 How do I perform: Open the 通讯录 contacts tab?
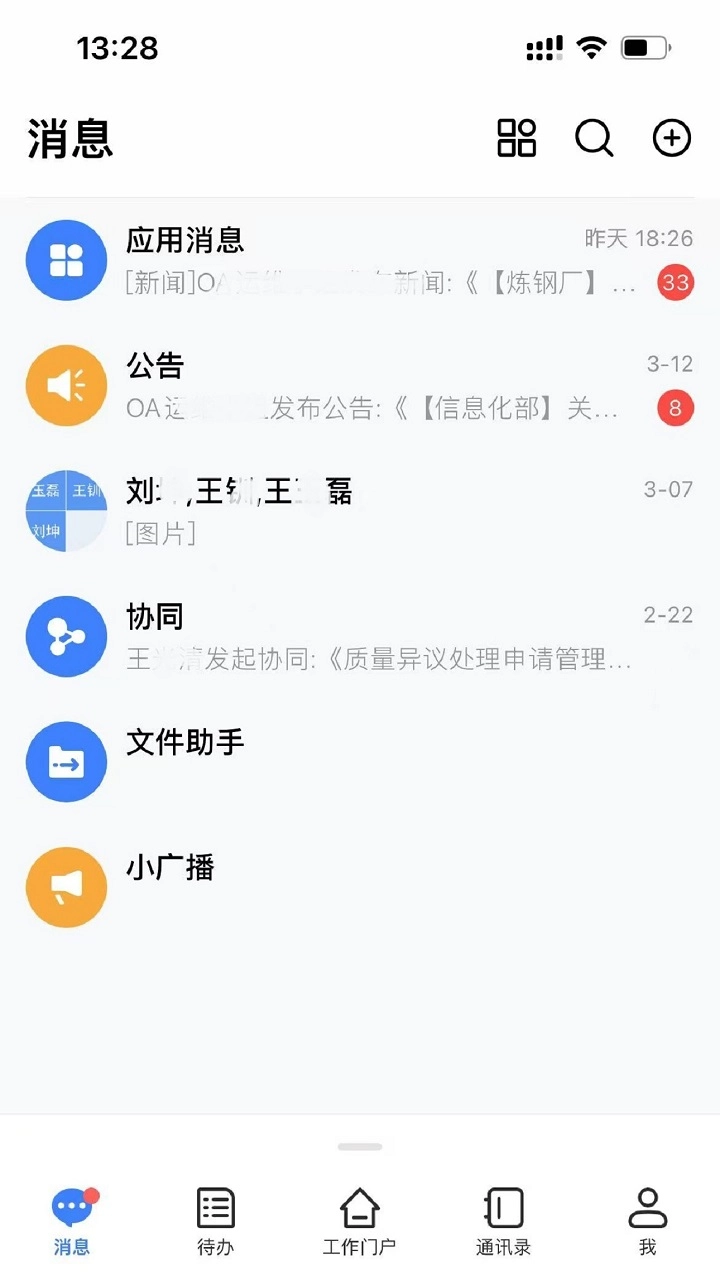[x=502, y=1218]
